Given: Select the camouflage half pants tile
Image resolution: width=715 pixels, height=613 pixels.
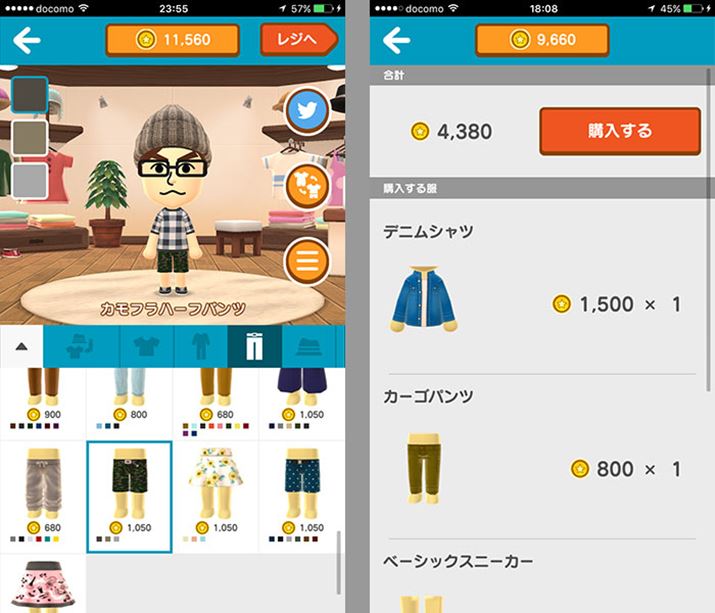Looking at the screenshot, I should 129,496.
